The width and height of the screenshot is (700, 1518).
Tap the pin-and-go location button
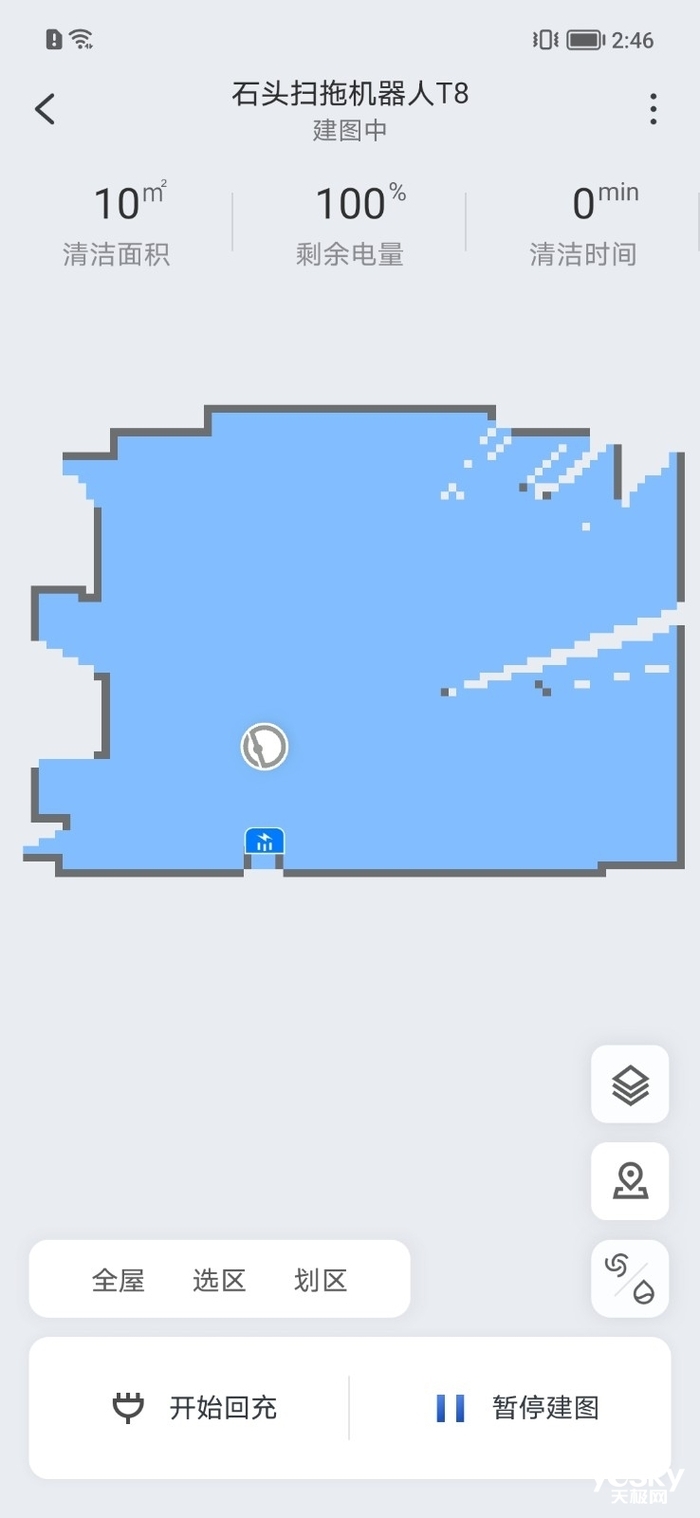pyautogui.click(x=630, y=1181)
